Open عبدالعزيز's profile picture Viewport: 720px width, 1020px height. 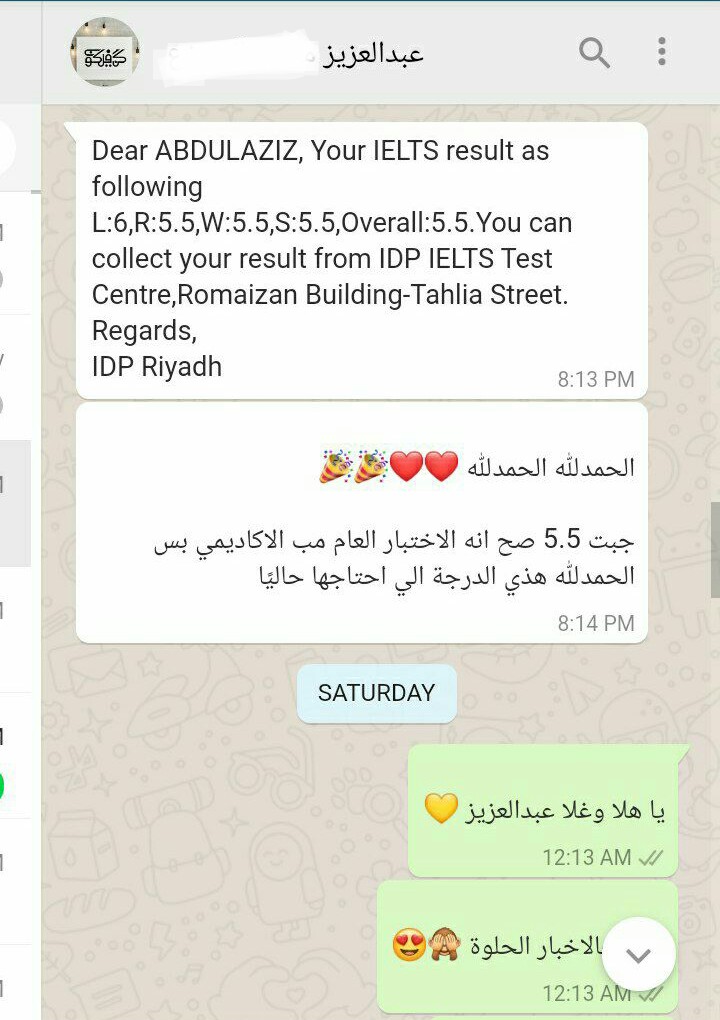click(104, 52)
